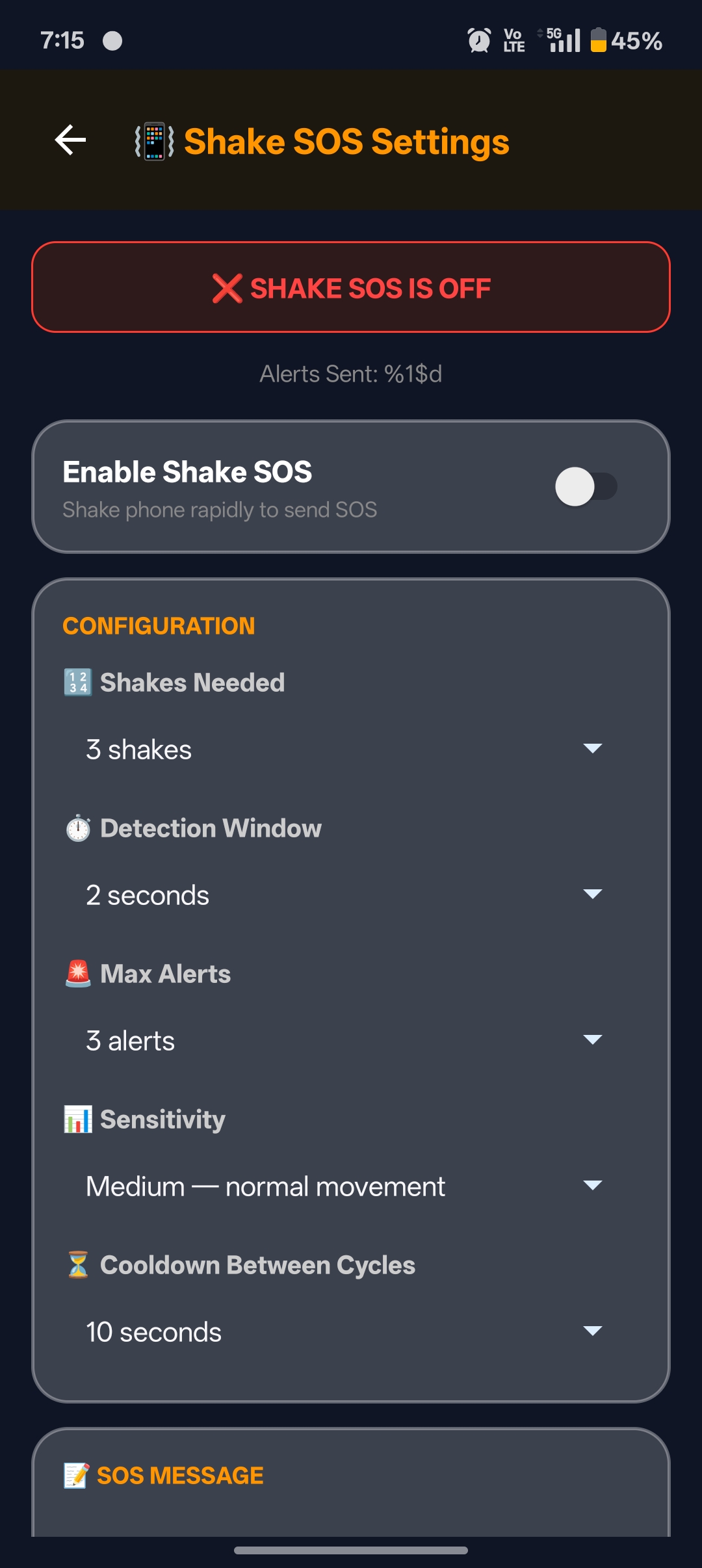Change Detection Window from 2 seconds
The image size is (702, 1568).
(351, 895)
